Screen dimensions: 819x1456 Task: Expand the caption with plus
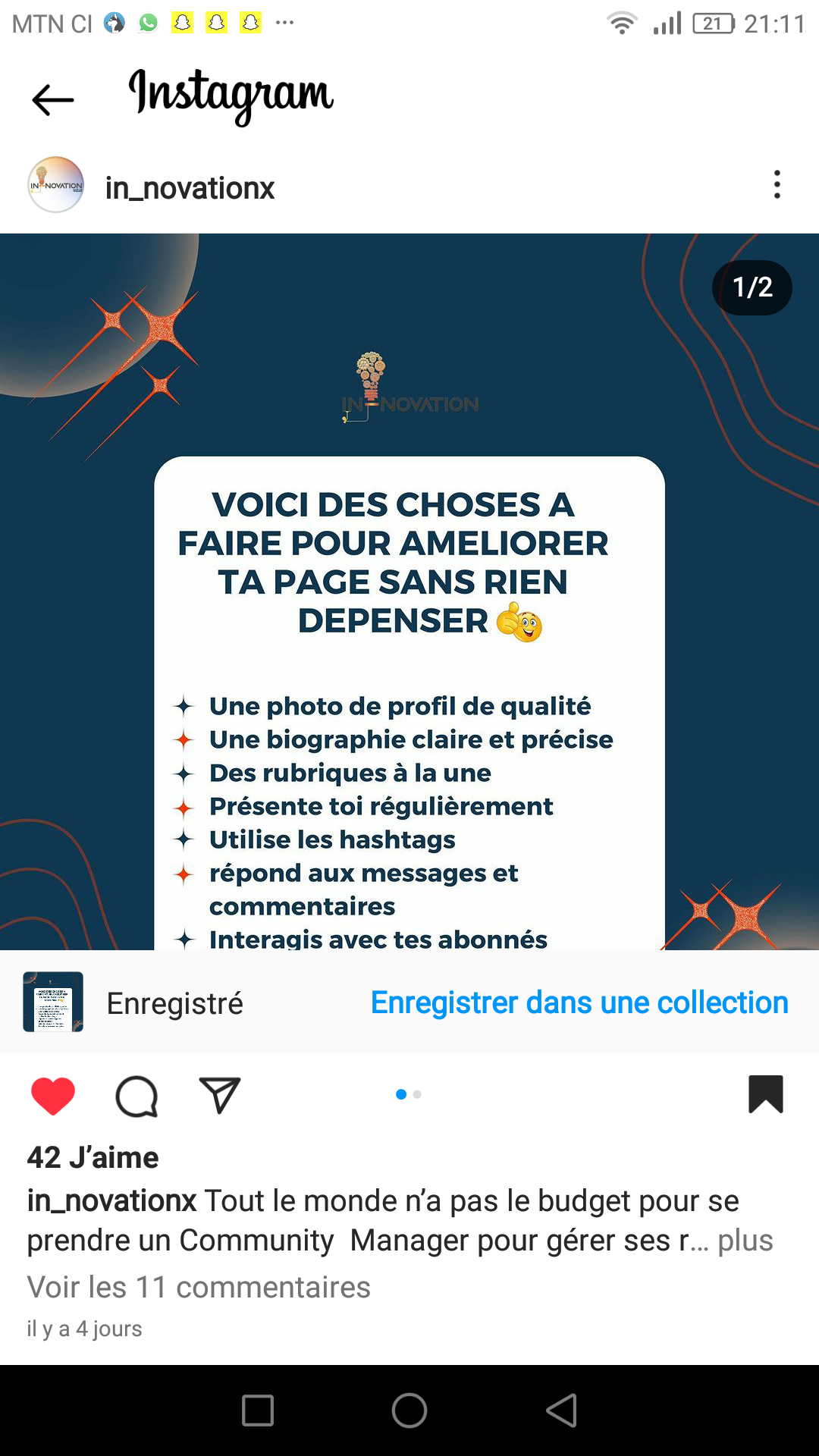(745, 1241)
